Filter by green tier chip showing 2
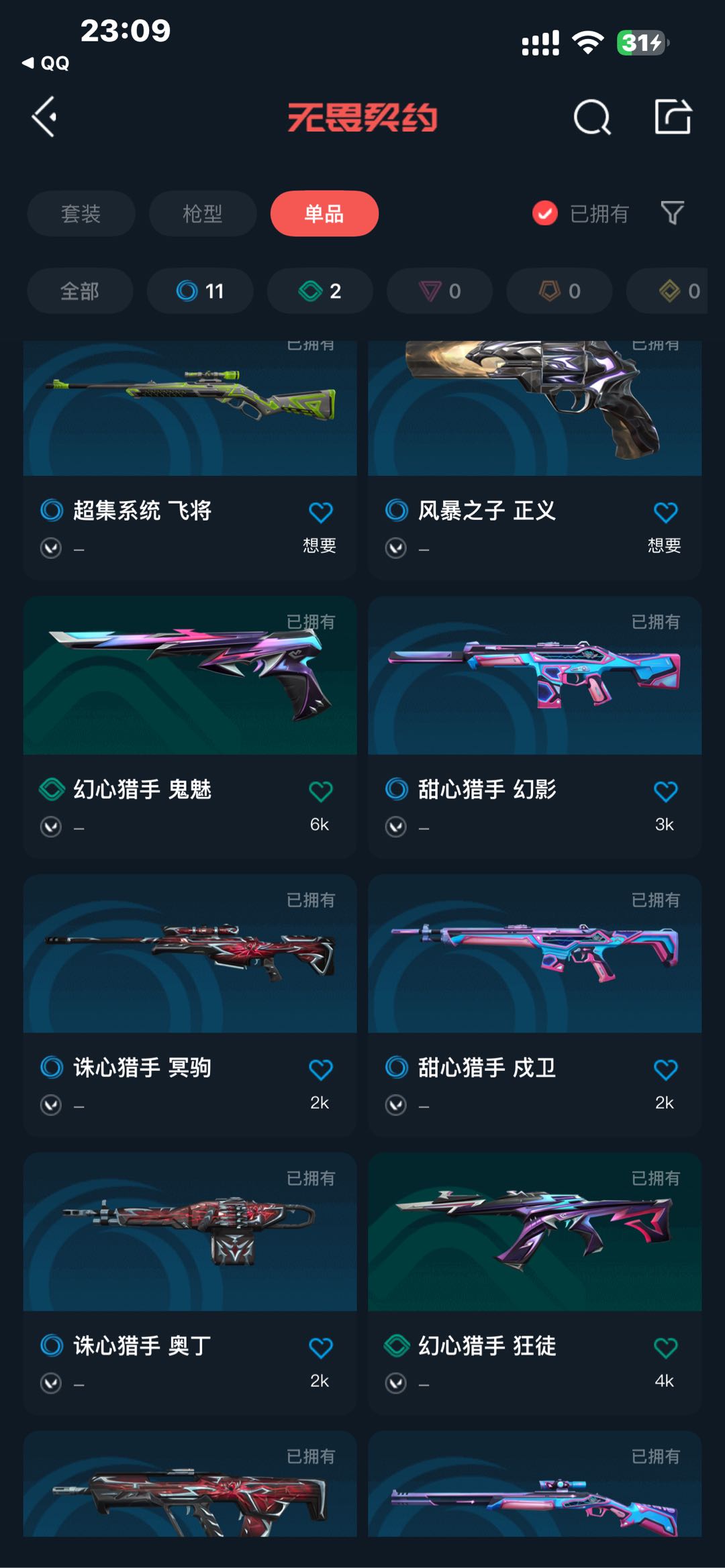Image resolution: width=725 pixels, height=1568 pixels. click(320, 291)
